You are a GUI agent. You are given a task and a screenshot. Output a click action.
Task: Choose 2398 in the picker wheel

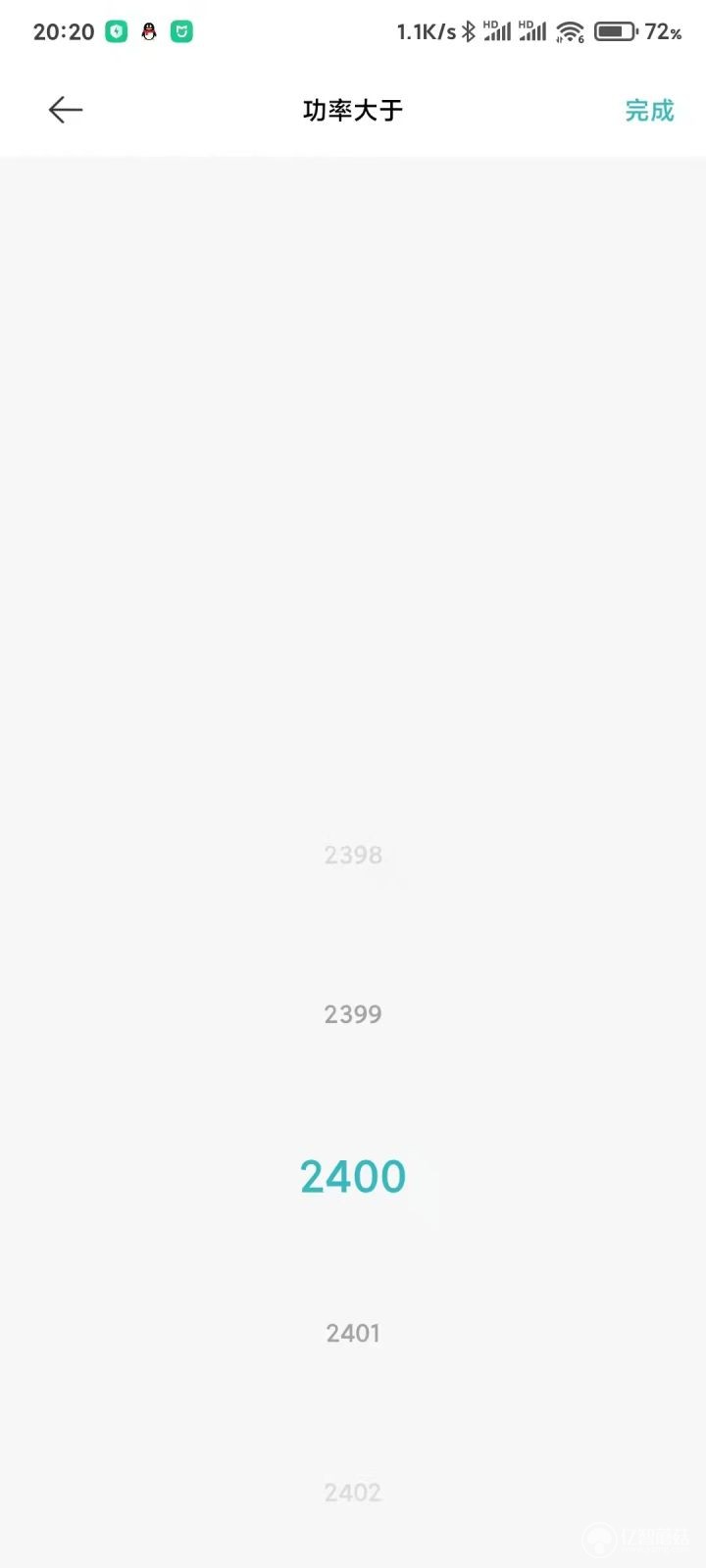353,855
